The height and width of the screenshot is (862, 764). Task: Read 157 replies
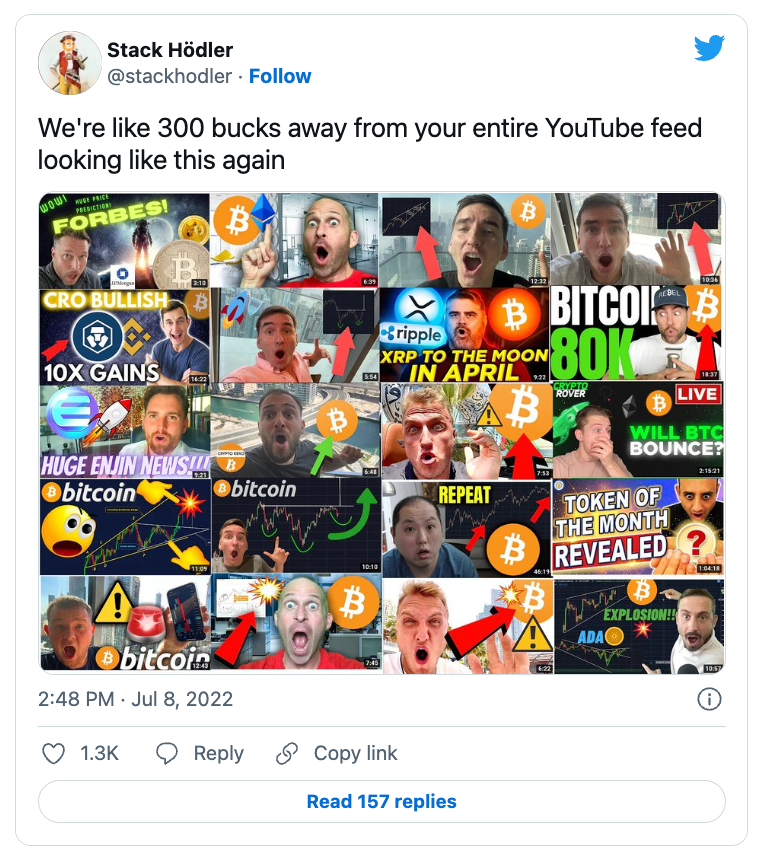(382, 801)
